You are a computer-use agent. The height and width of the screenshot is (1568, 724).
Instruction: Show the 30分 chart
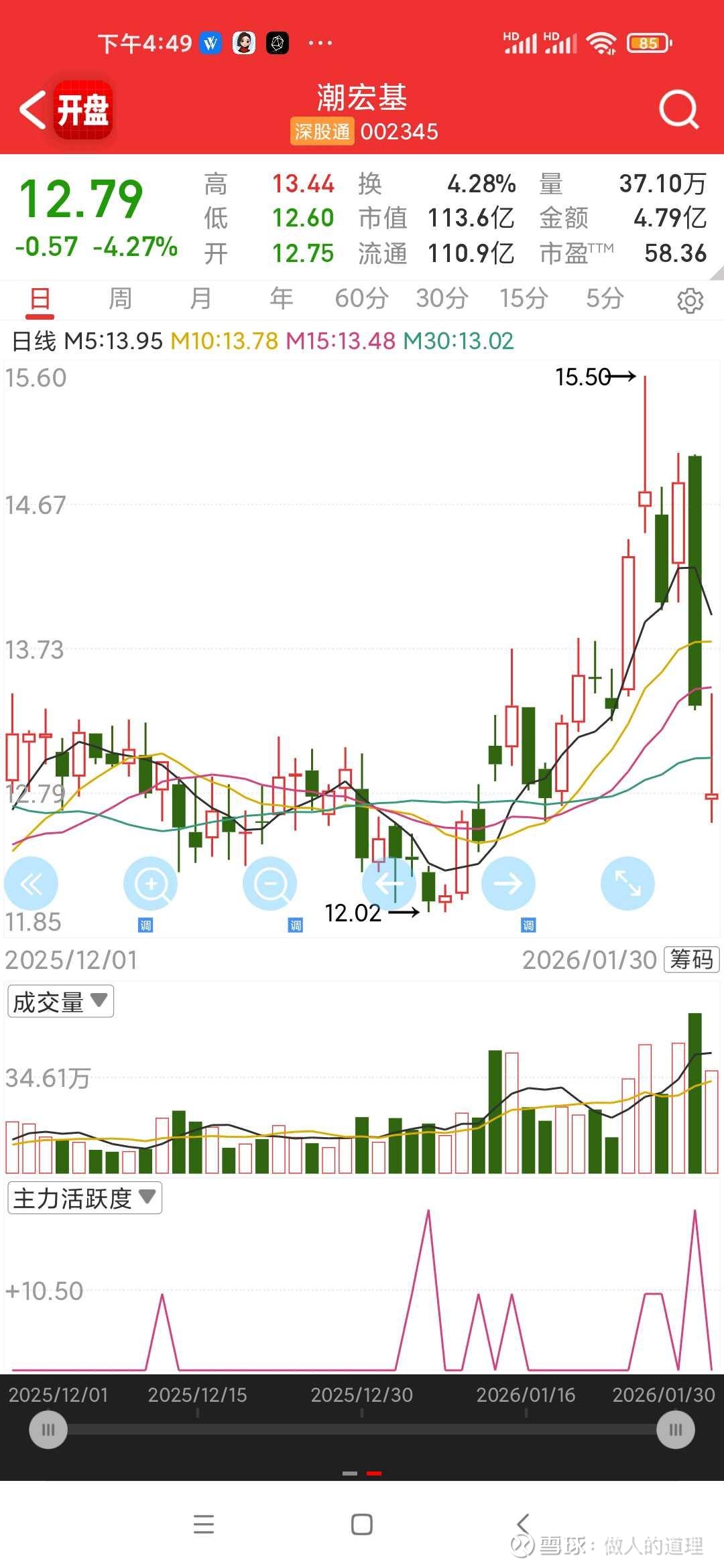[442, 298]
